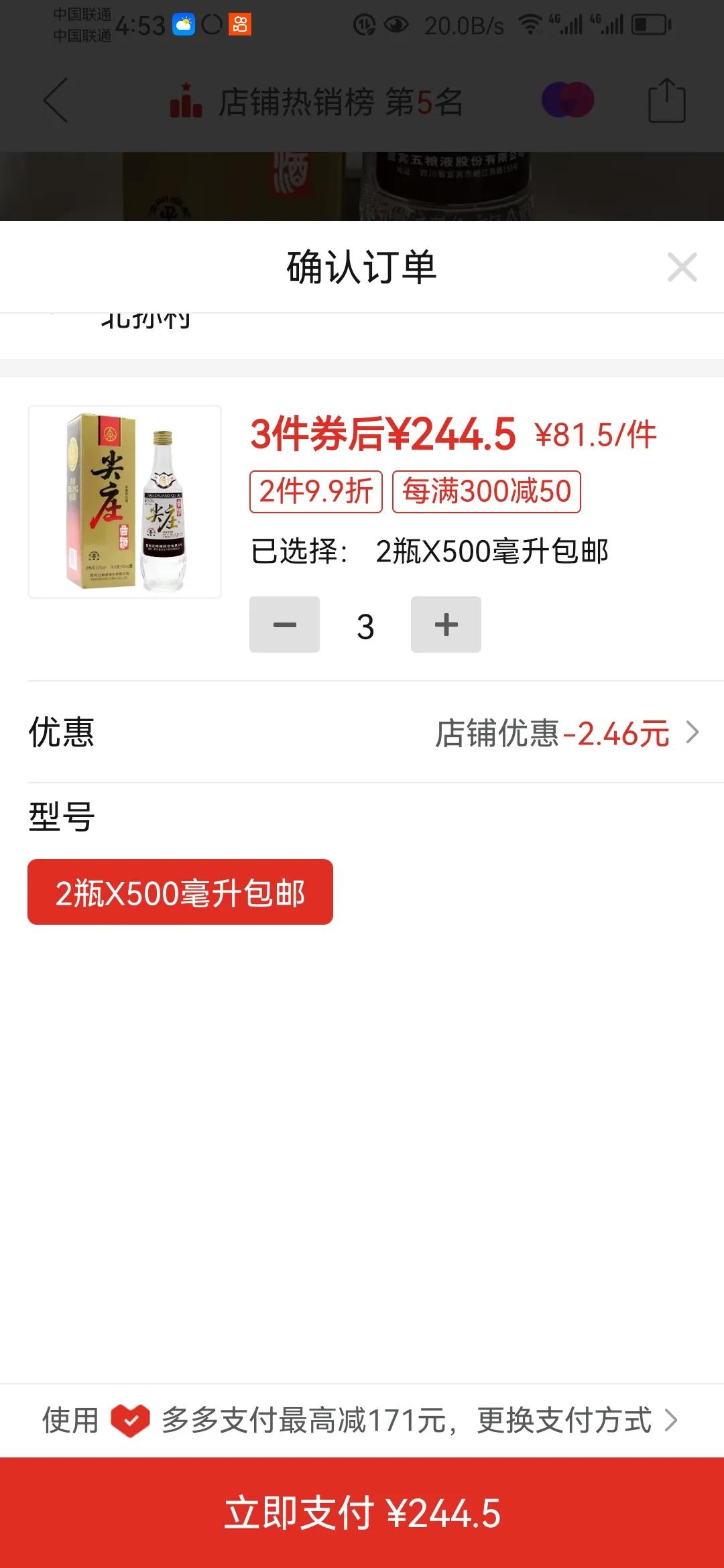
Task: Tap the 2件9.9折 discount tag
Action: click(x=316, y=493)
